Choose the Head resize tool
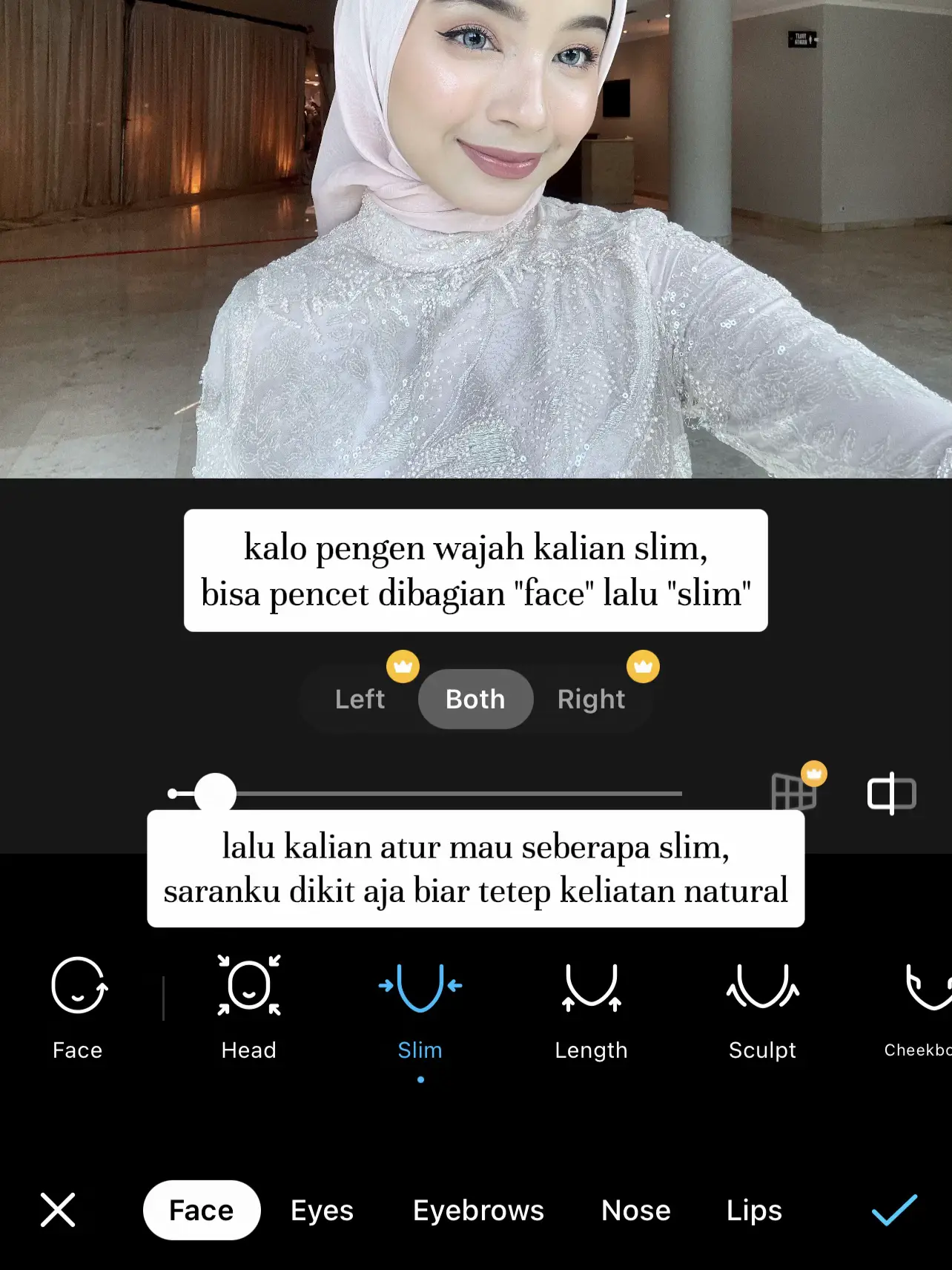 pyautogui.click(x=249, y=1007)
